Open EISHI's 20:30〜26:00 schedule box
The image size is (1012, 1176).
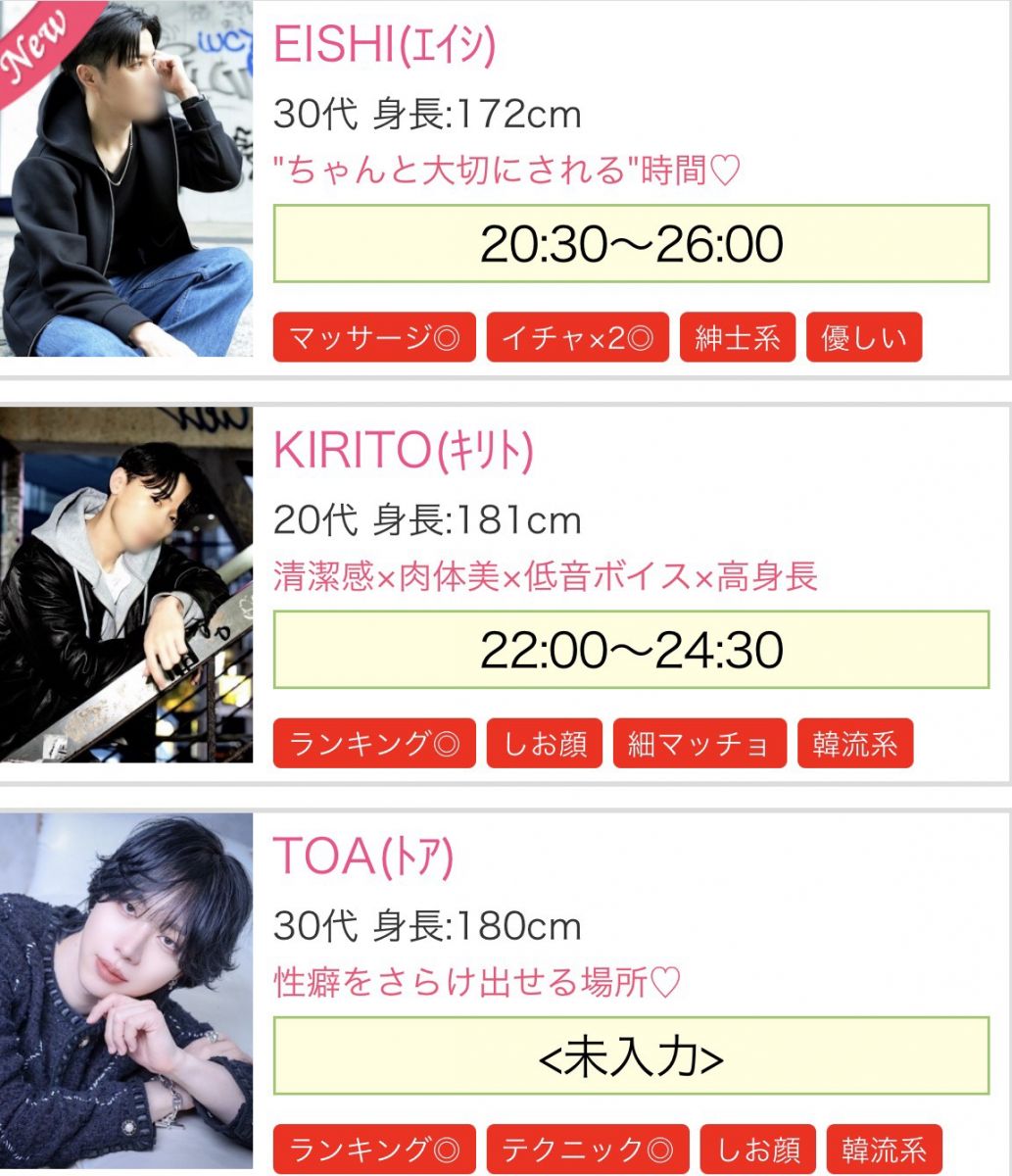point(631,244)
